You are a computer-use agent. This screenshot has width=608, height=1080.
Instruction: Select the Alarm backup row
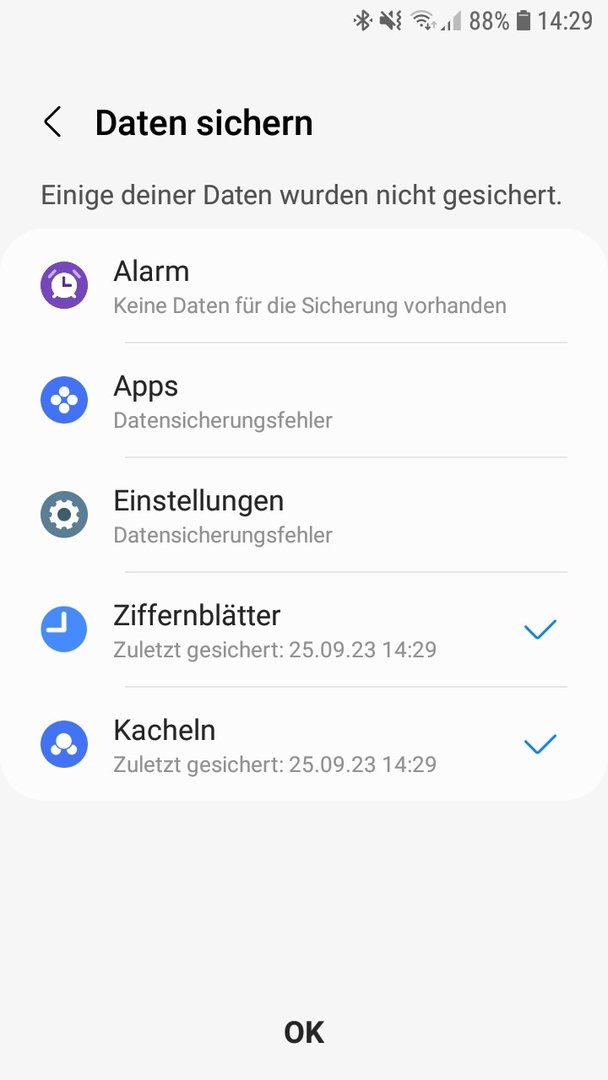point(304,285)
